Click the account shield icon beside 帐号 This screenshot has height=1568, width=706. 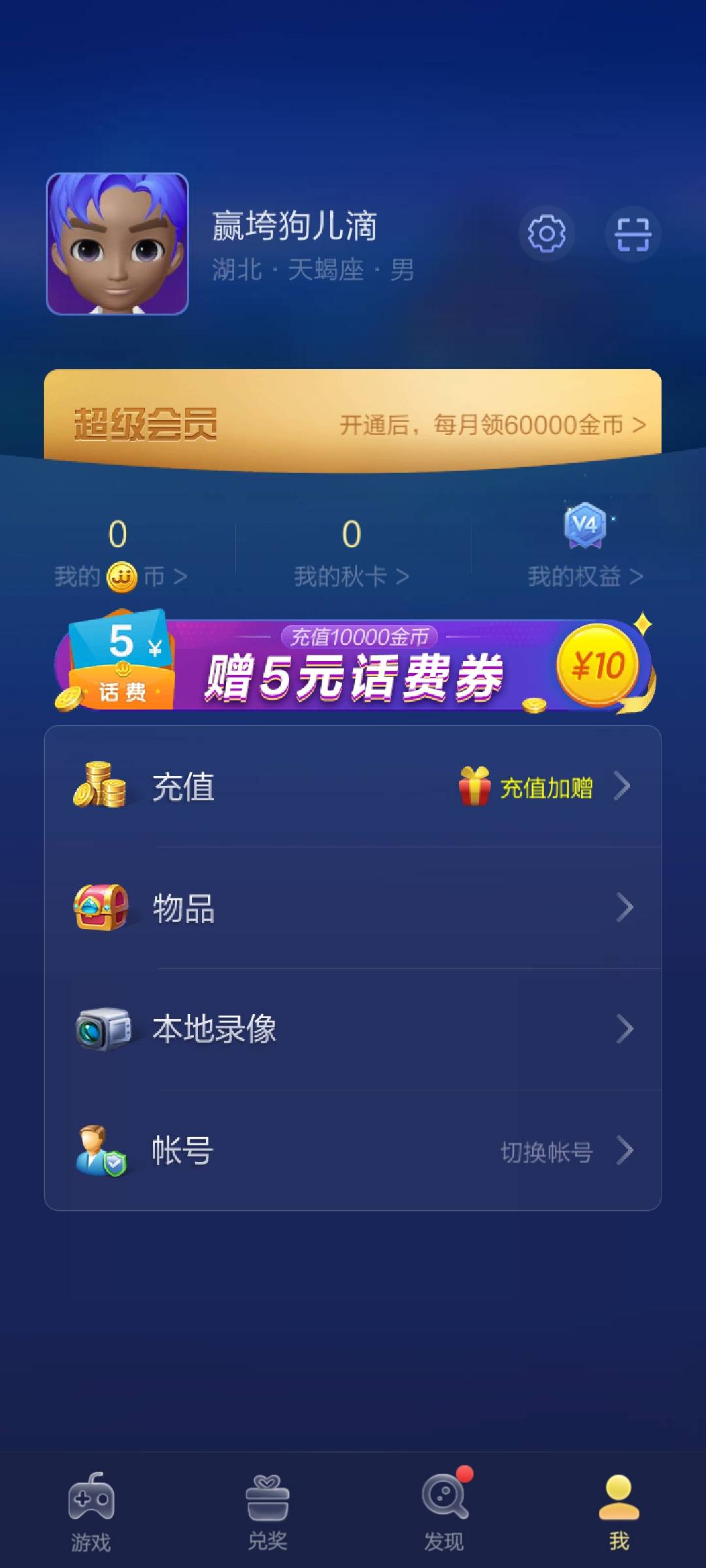pyautogui.click(x=103, y=1151)
